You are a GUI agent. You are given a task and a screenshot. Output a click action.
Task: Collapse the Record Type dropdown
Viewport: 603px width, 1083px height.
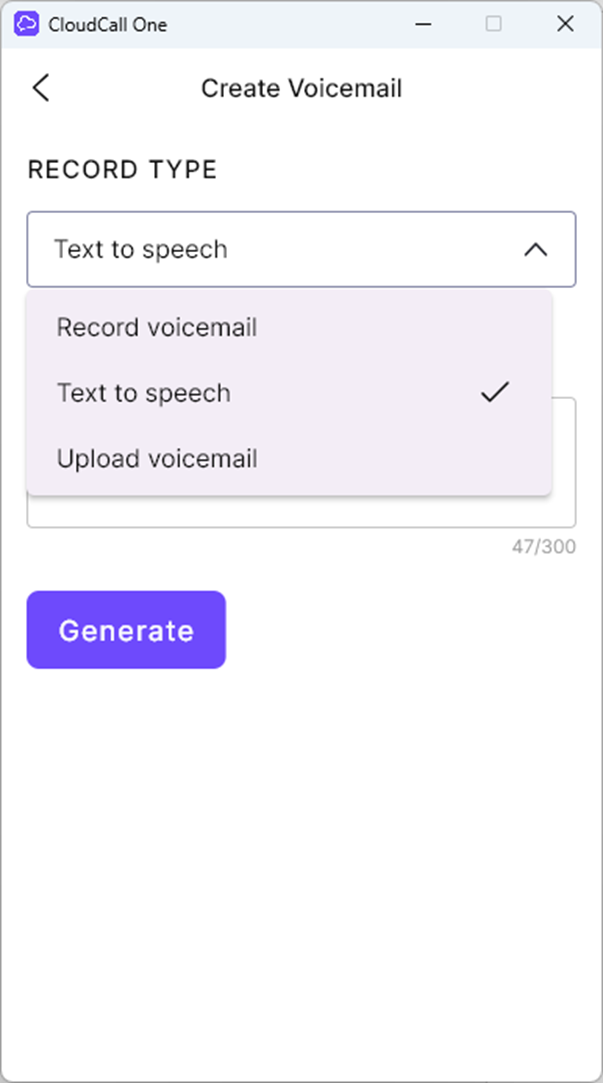click(x=301, y=249)
